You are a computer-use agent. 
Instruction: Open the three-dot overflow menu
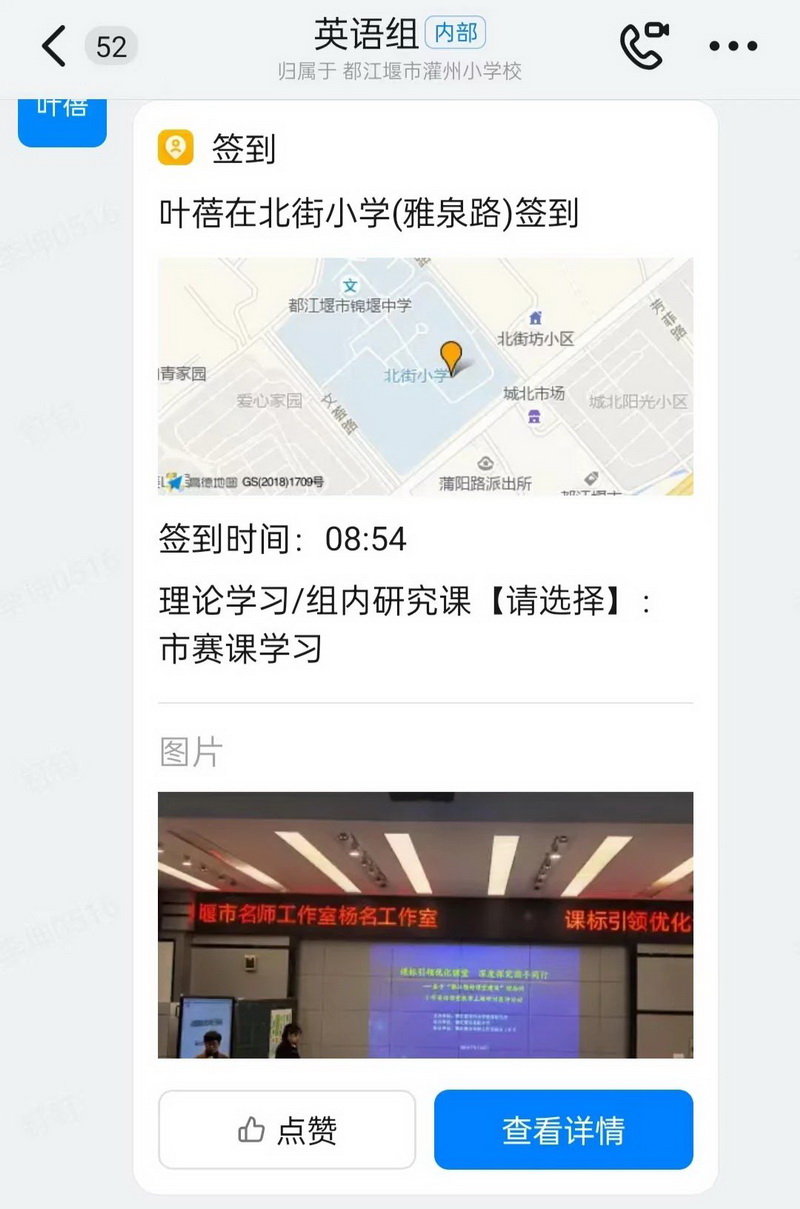[733, 46]
